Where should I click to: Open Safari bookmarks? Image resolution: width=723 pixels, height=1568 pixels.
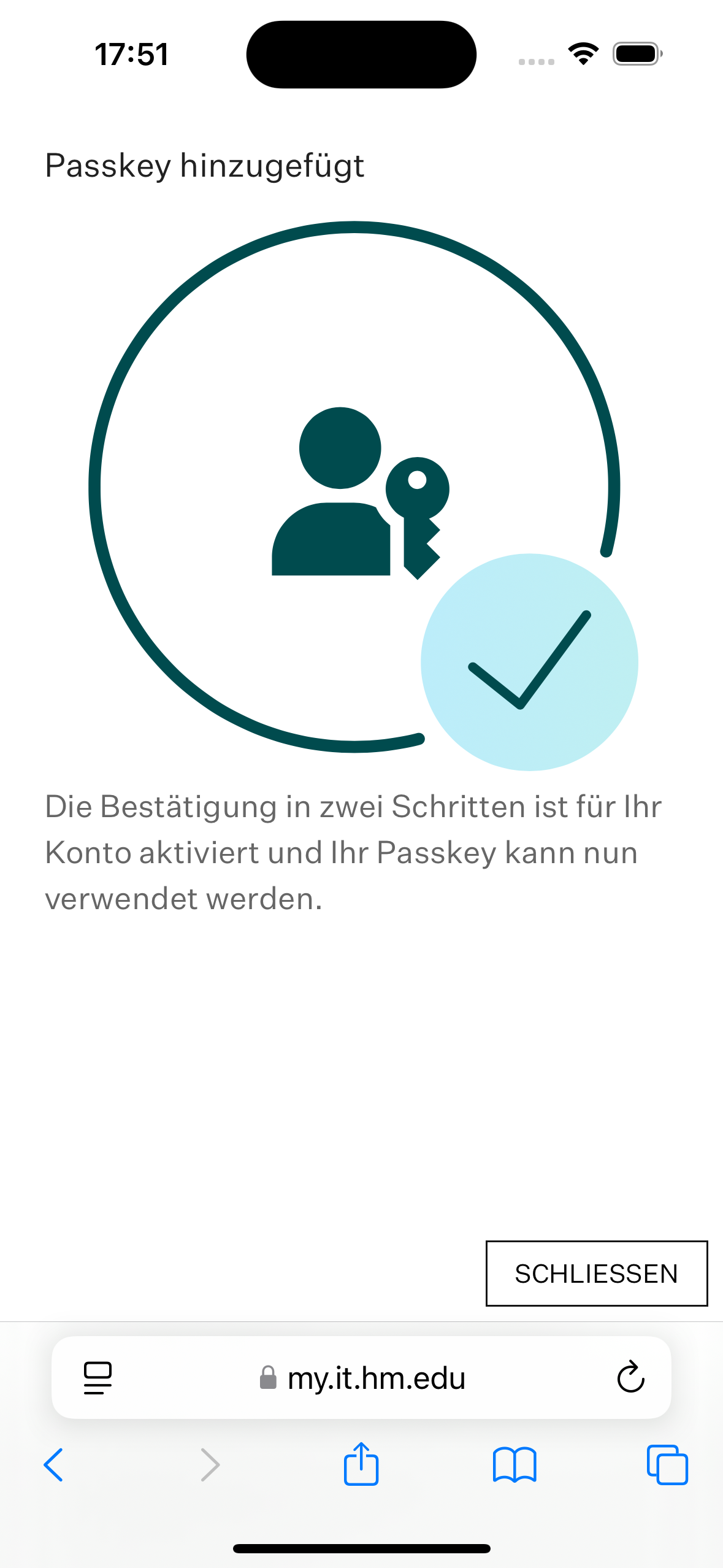click(x=515, y=1465)
